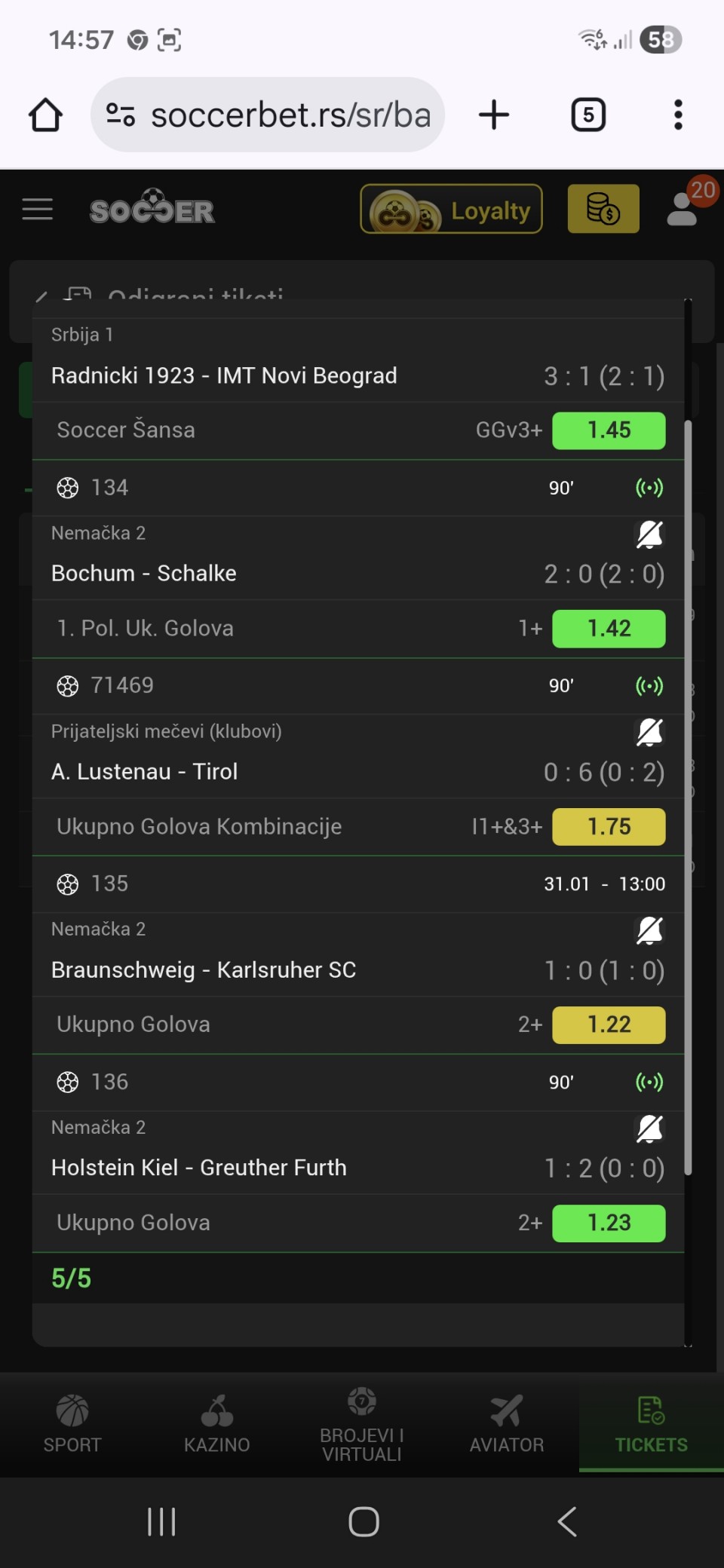724x1568 pixels.
Task: Switch to the Aviator tab
Action: click(x=507, y=1423)
